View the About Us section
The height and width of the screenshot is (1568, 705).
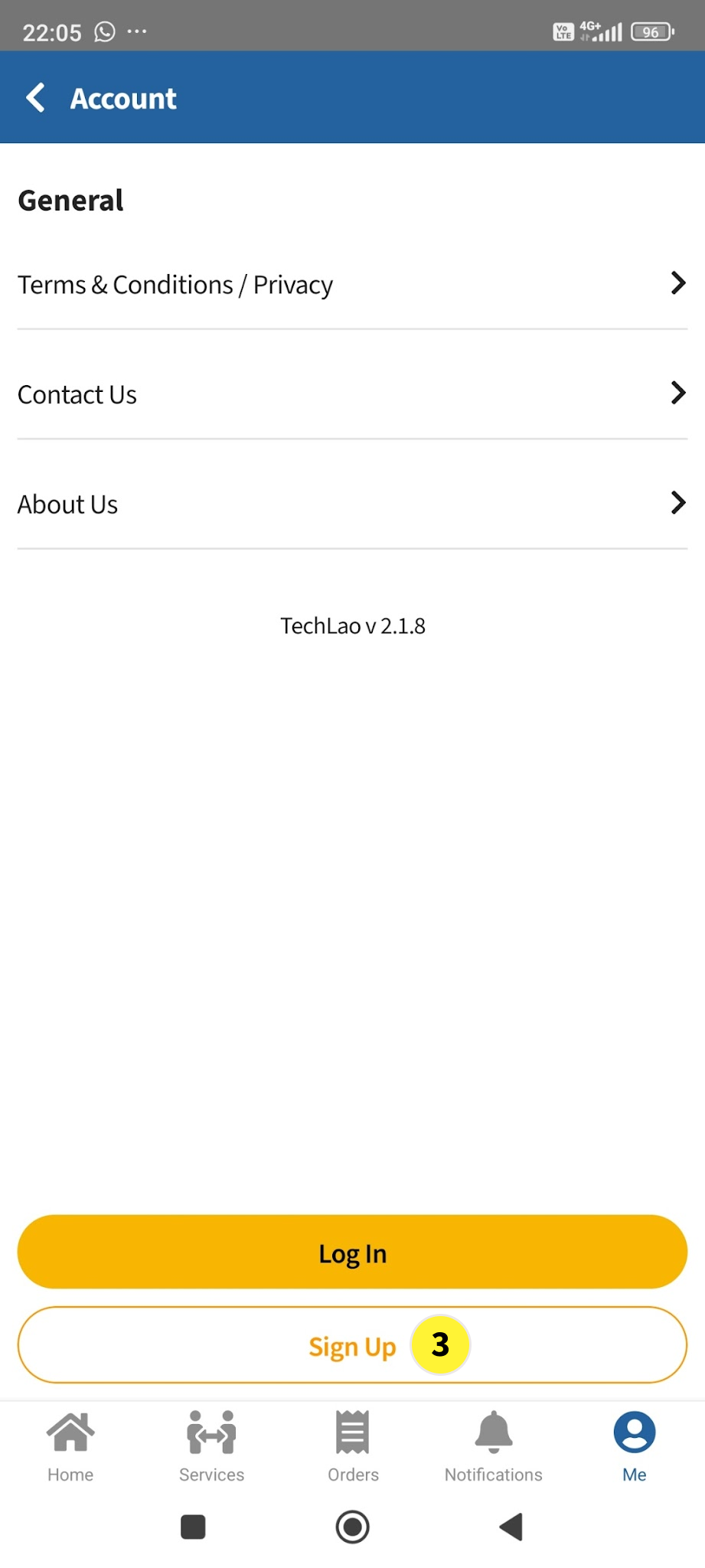point(352,504)
